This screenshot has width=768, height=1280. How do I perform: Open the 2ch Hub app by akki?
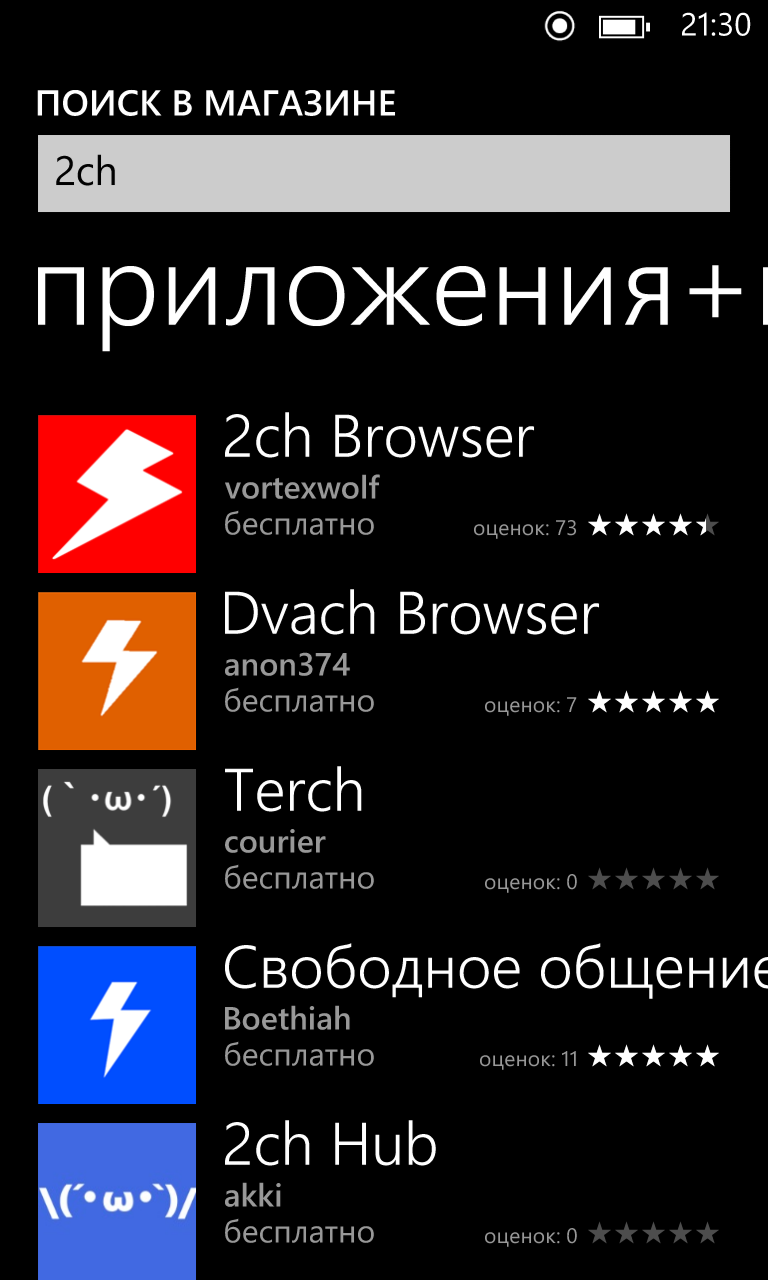pos(384,1201)
